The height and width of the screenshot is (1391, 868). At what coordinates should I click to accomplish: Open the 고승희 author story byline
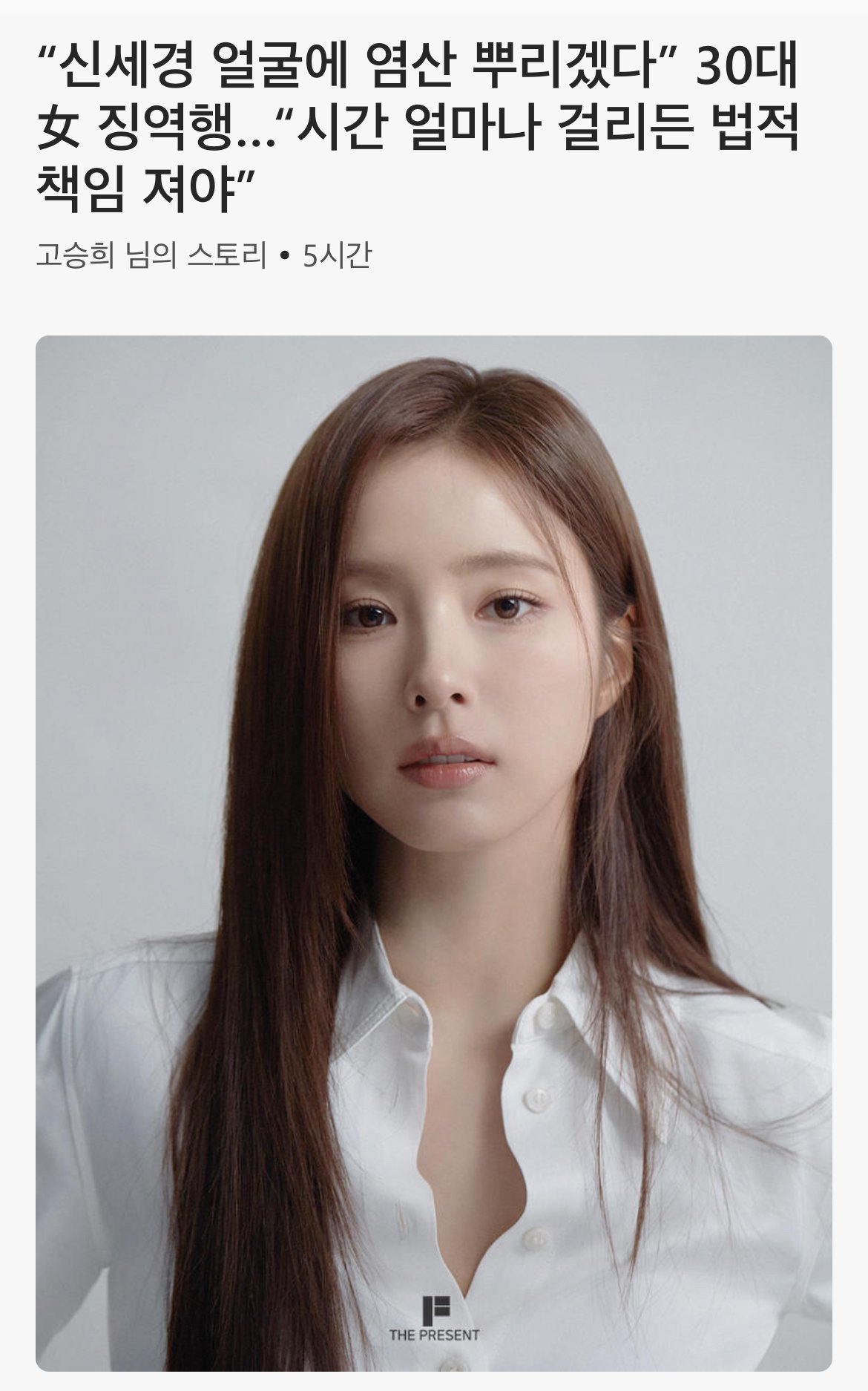(151, 256)
